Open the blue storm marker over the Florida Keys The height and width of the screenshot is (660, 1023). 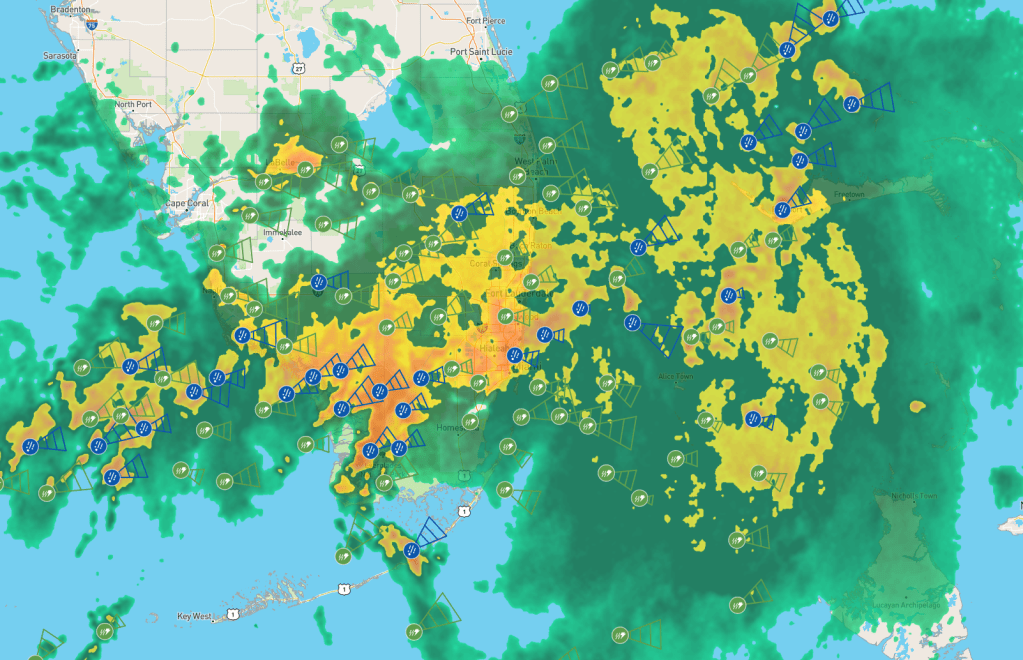pyautogui.click(x=411, y=549)
